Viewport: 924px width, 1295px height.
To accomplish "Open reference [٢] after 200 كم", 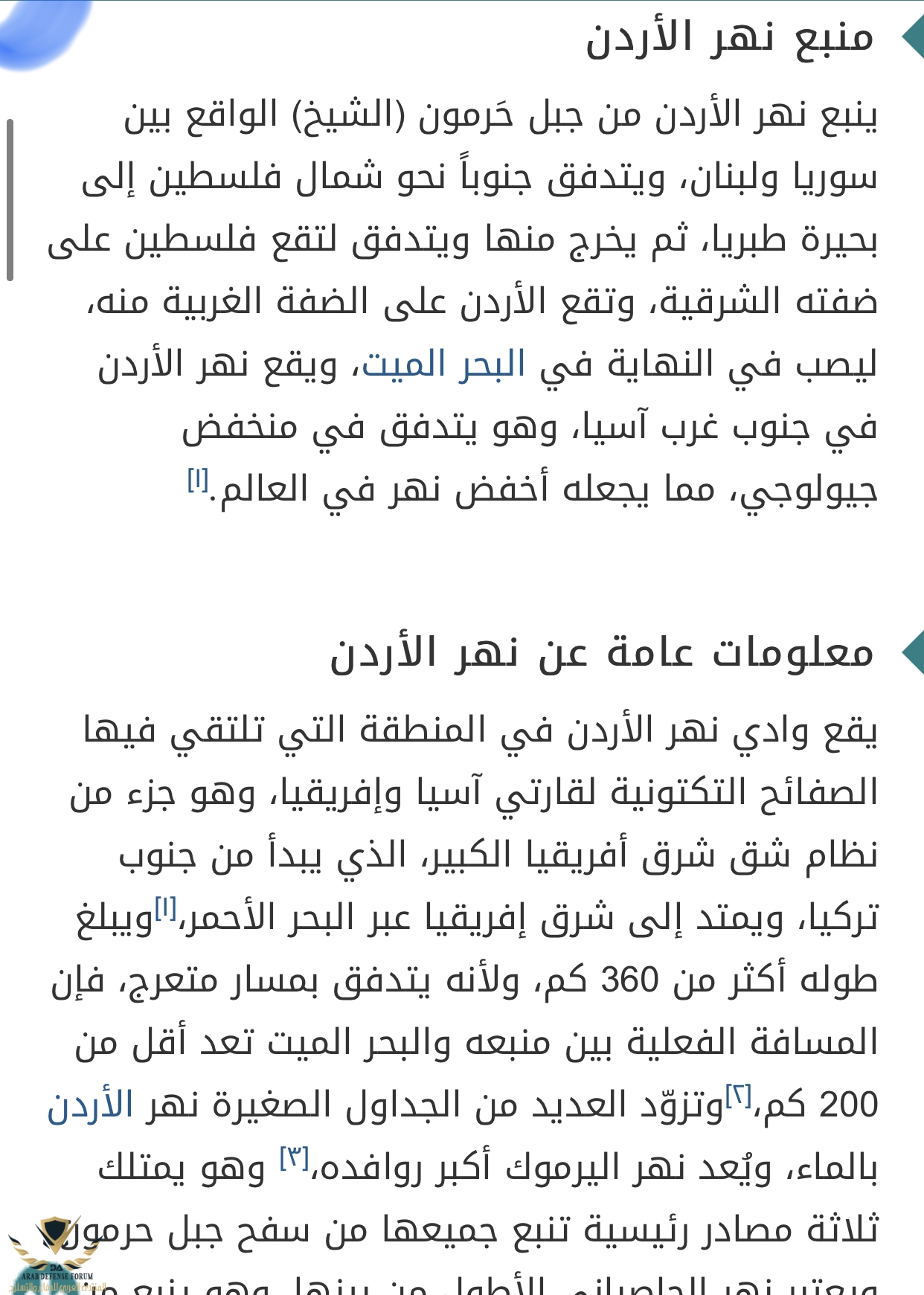I will click(738, 1096).
